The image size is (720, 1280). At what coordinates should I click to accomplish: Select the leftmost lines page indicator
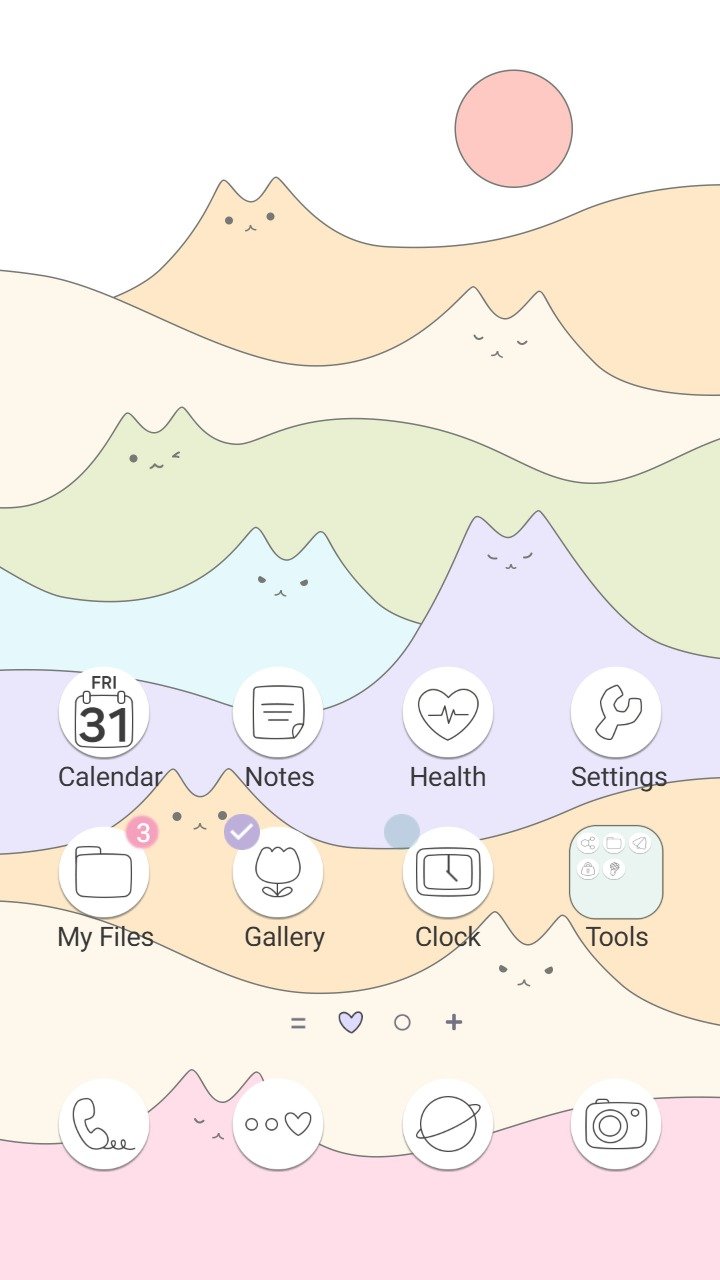coord(298,1022)
